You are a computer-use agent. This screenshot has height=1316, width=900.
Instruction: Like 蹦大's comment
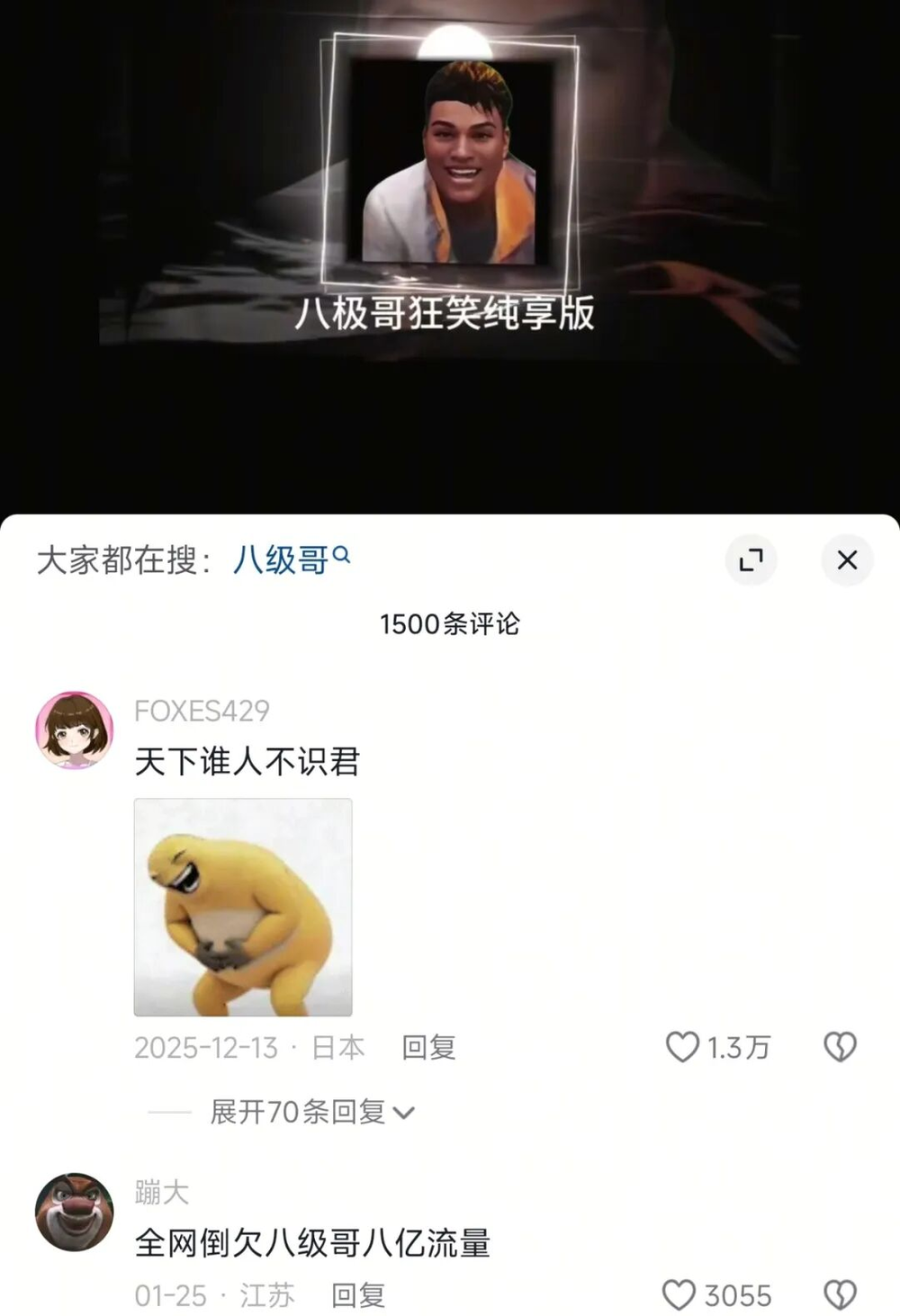click(x=679, y=1295)
